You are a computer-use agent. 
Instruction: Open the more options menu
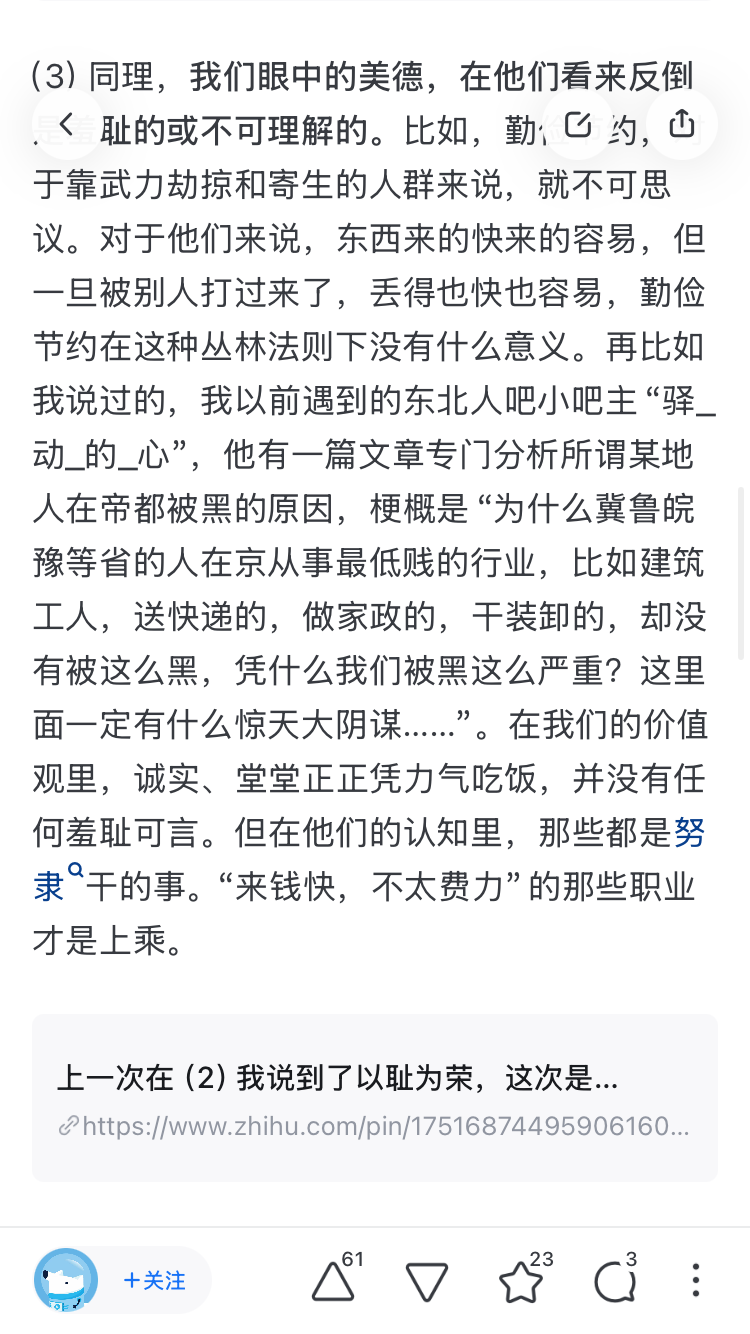click(x=696, y=1280)
